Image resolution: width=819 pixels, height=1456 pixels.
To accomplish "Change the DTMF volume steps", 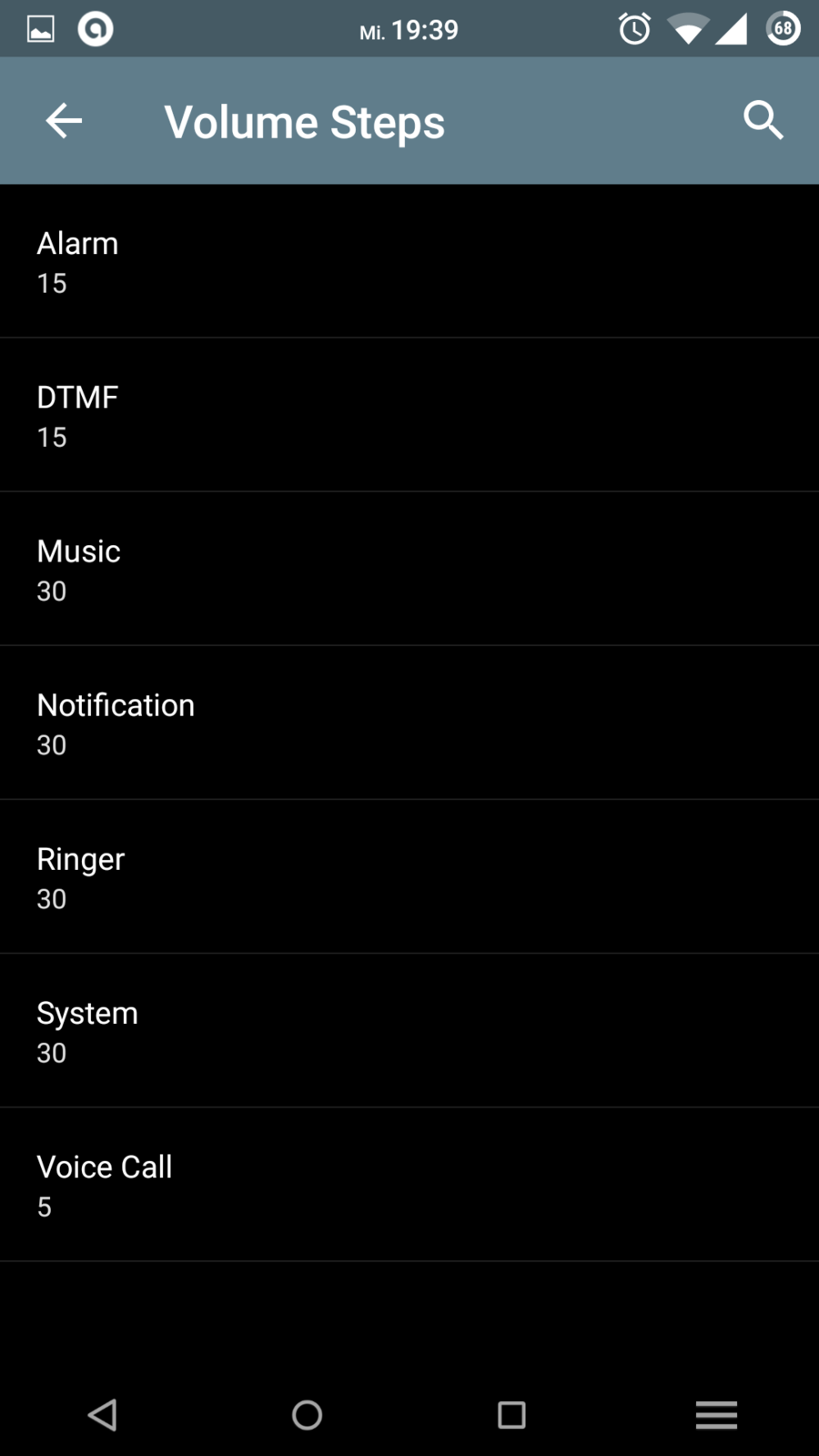I will 409,416.
